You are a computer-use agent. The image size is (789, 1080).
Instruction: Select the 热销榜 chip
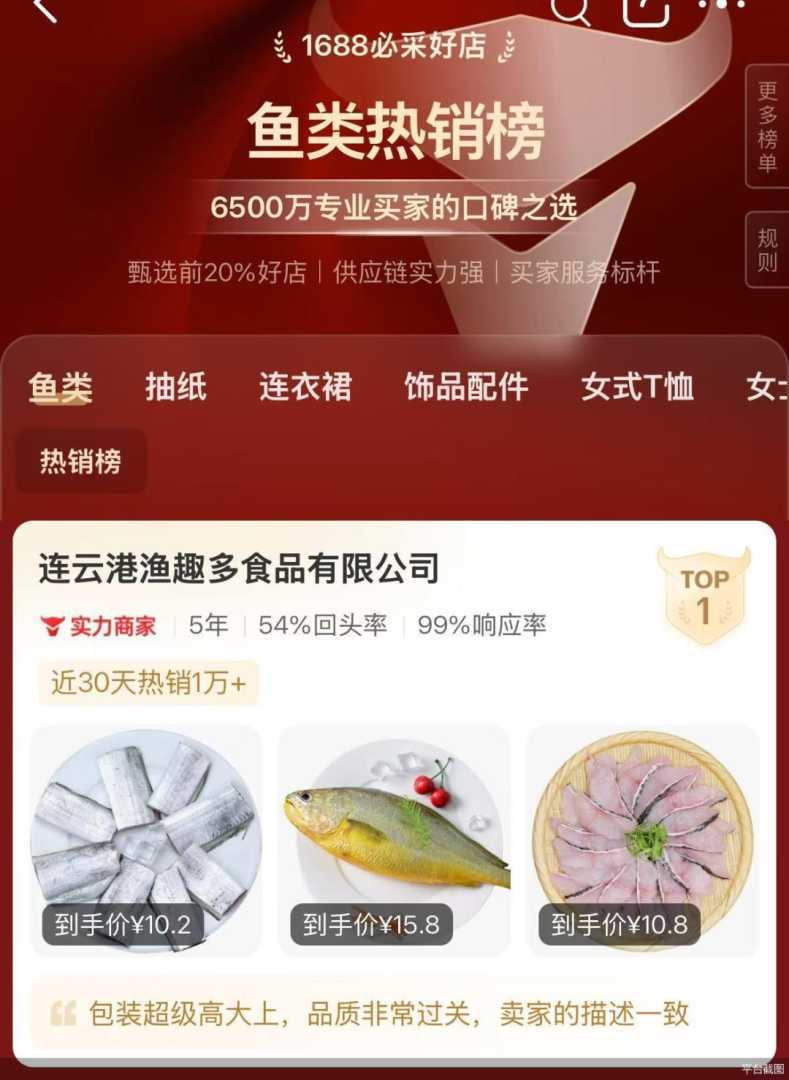(81, 461)
